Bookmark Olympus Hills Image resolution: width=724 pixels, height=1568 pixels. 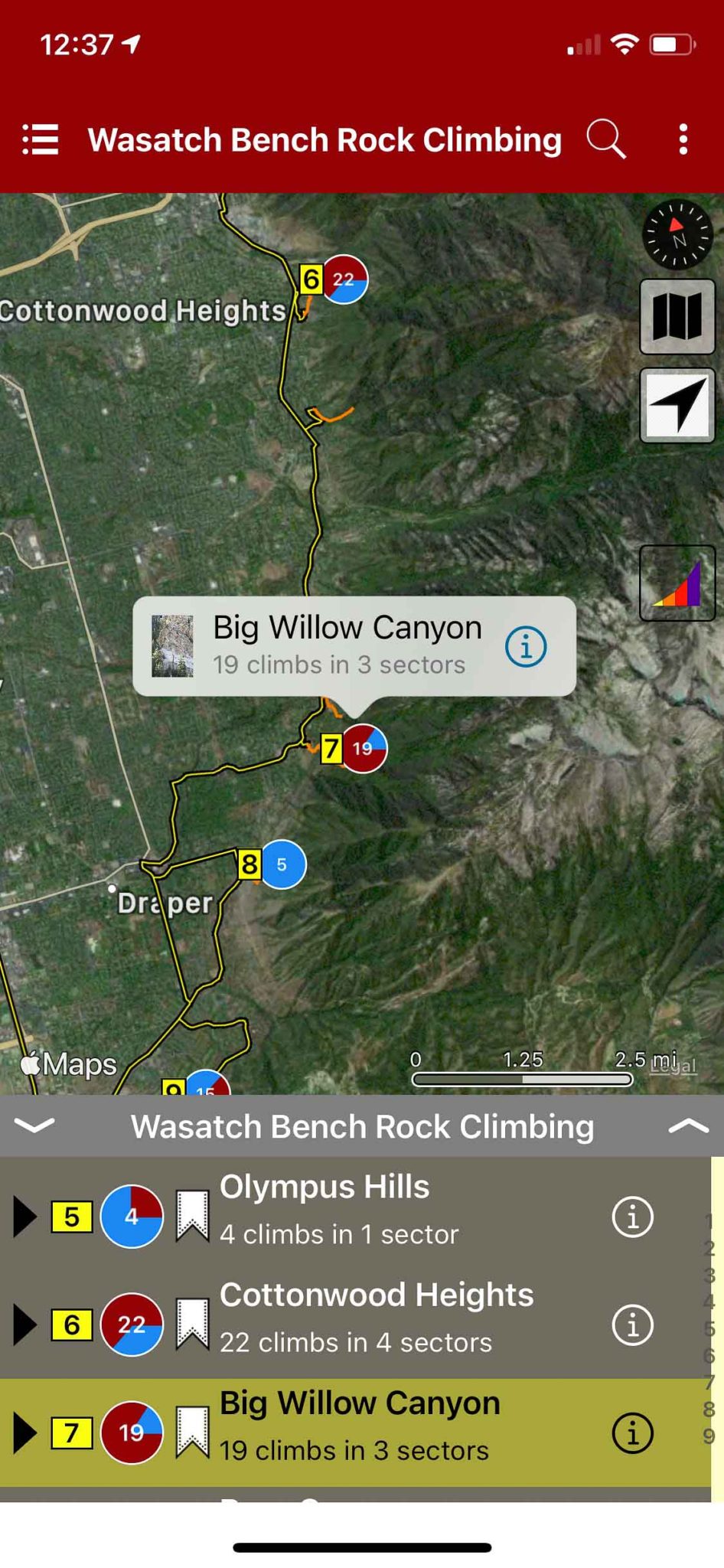click(192, 1215)
